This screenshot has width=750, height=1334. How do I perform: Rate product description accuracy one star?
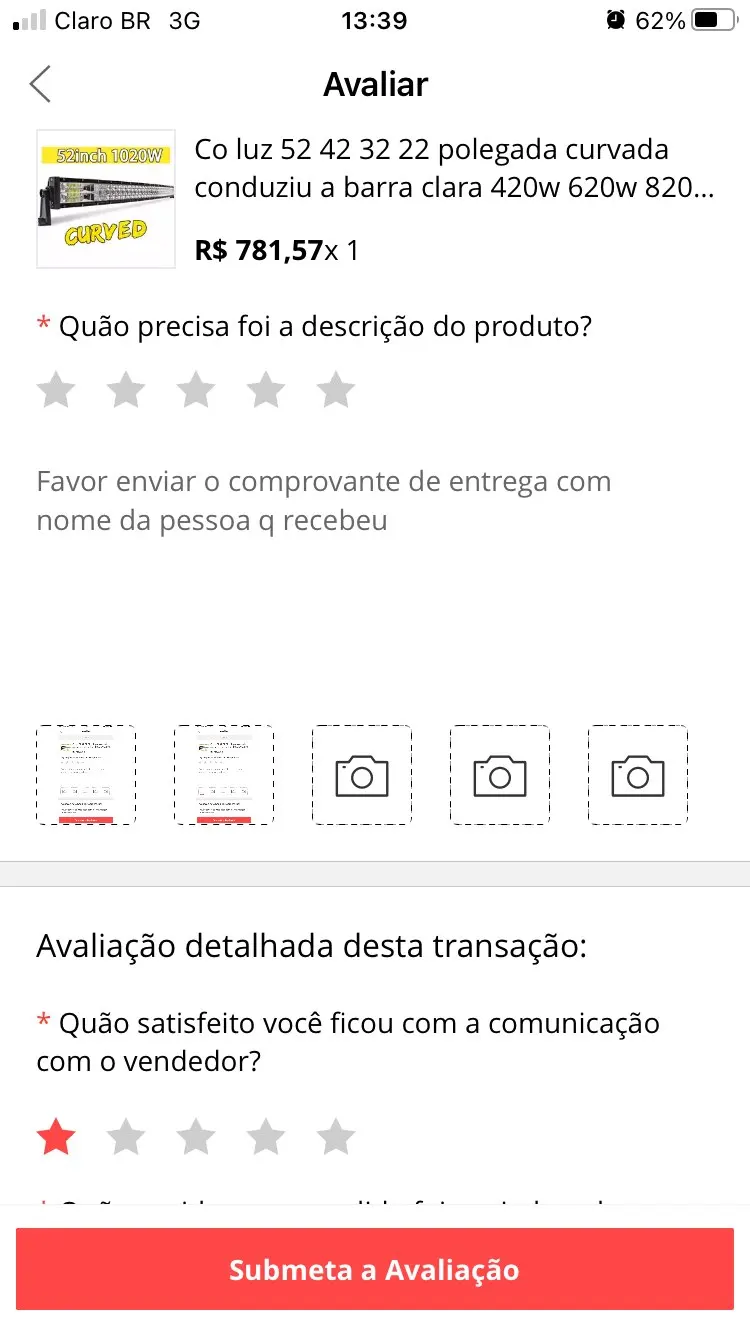point(56,390)
